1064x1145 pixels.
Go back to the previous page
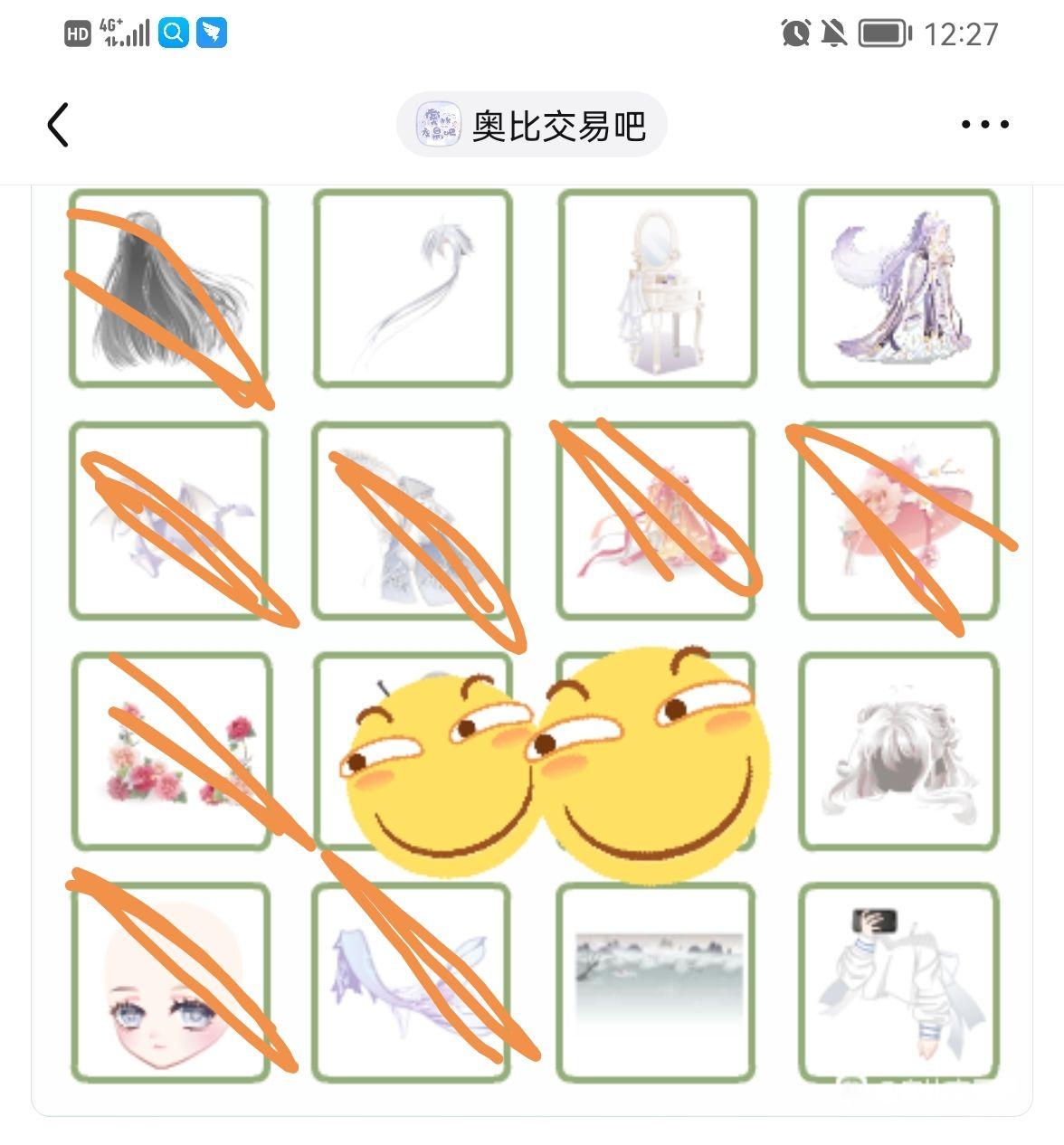pyautogui.click(x=58, y=125)
